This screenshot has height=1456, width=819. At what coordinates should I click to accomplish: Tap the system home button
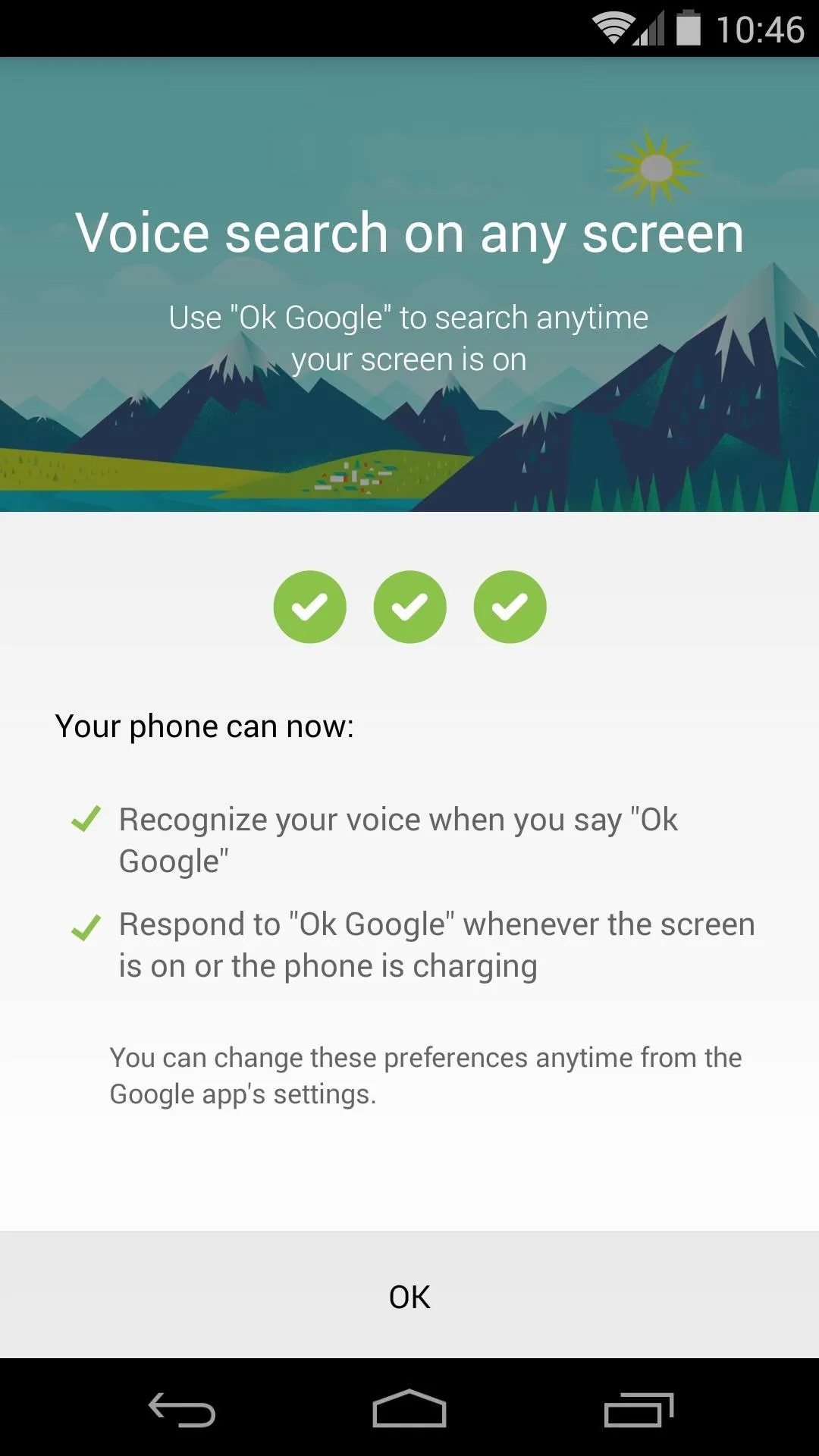point(409,1409)
